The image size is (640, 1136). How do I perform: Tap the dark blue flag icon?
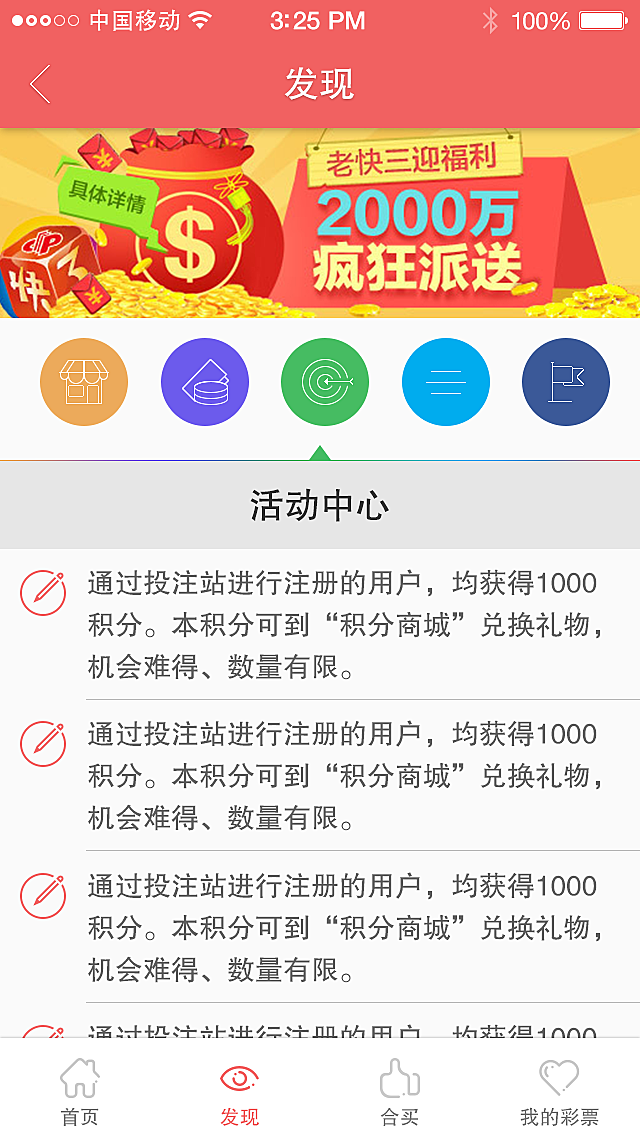[566, 382]
